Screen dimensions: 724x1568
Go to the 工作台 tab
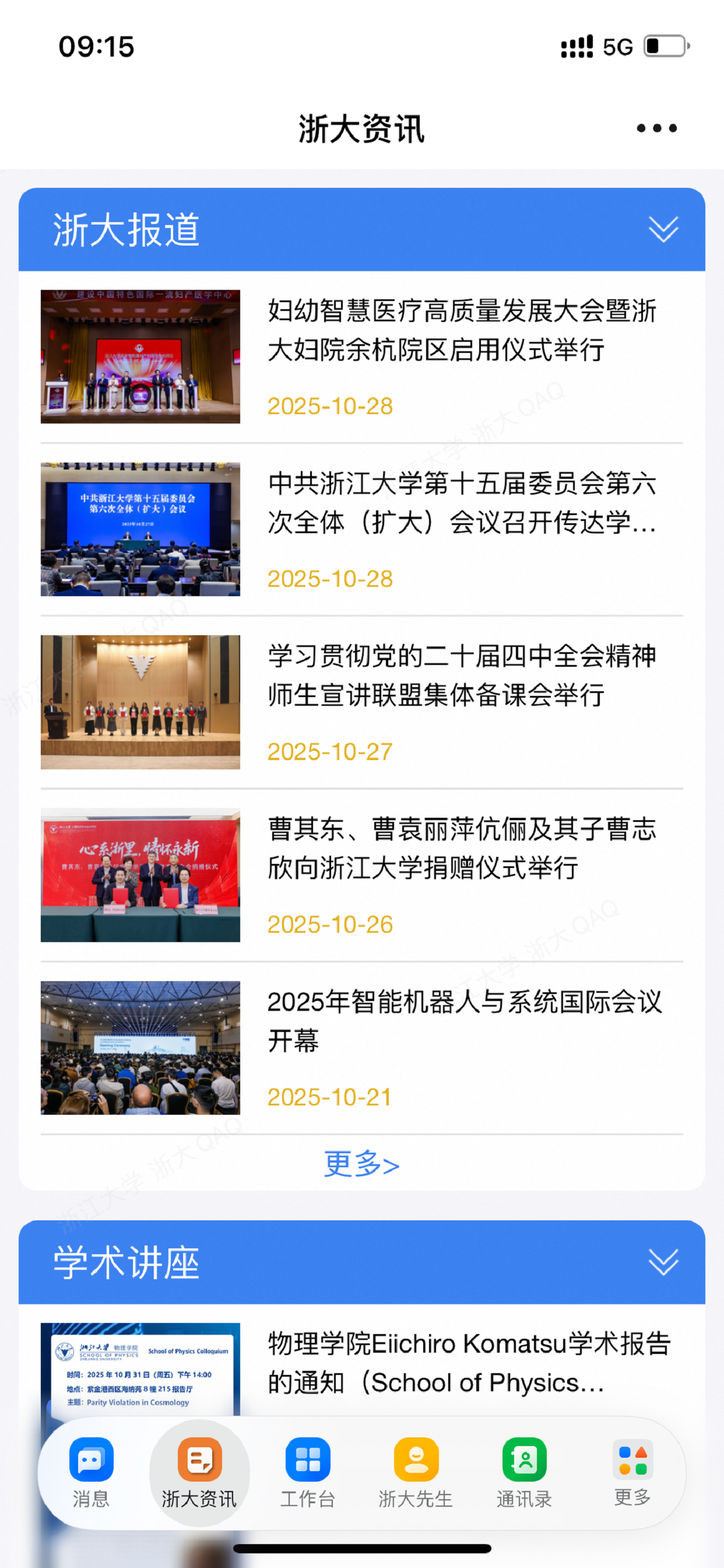click(308, 1472)
